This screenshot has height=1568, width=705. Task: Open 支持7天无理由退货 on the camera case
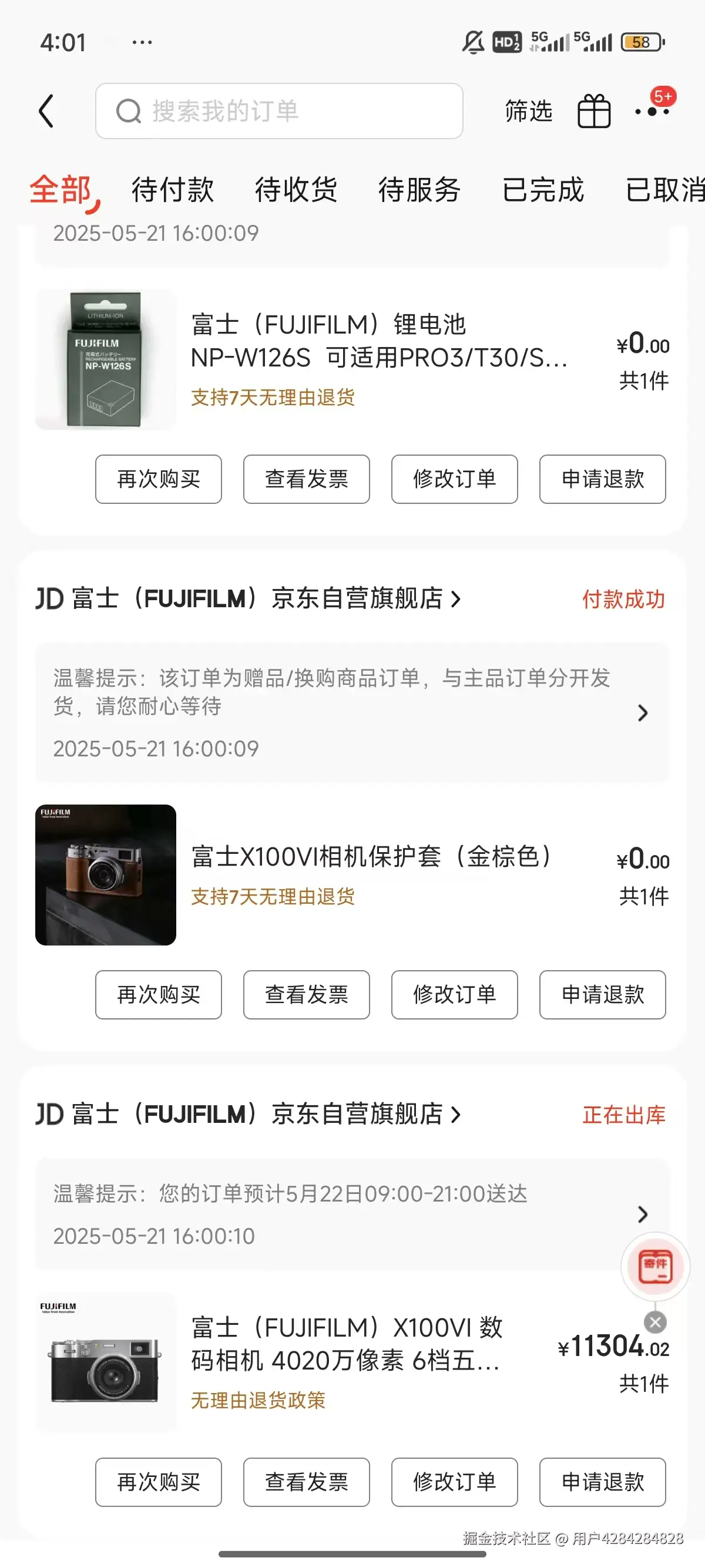pos(273,897)
